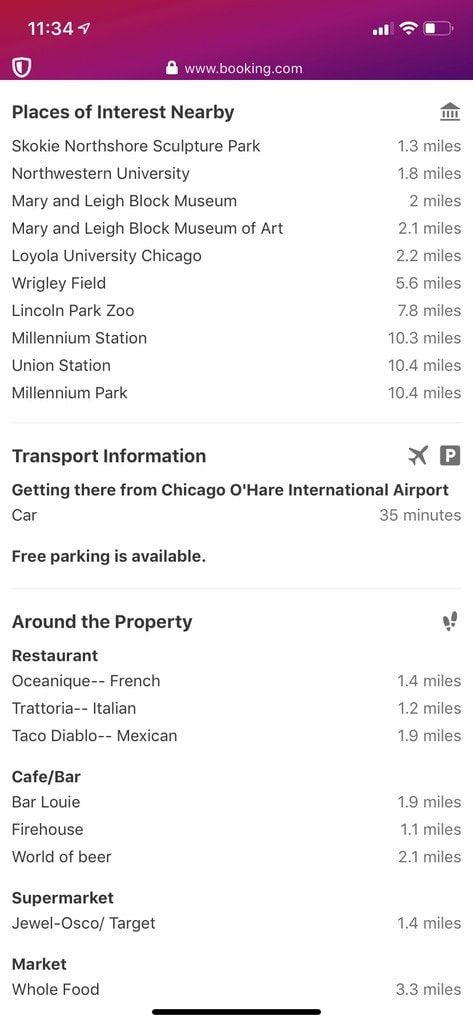Tap the www.booking.com address bar

(235, 68)
